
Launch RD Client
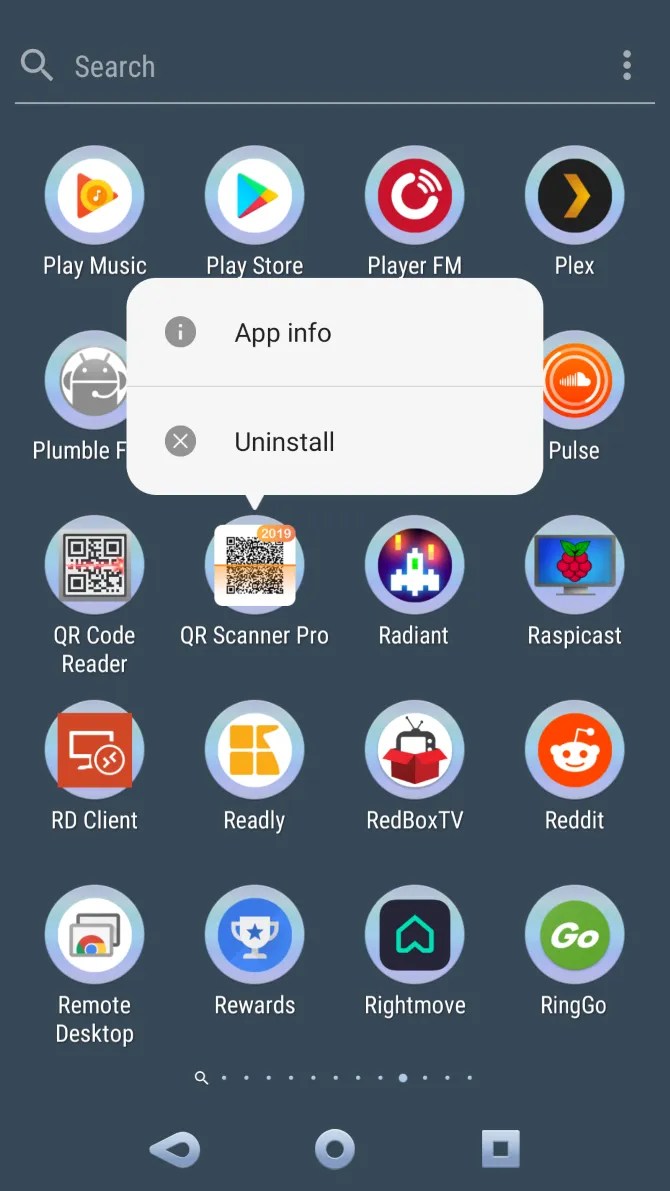tap(95, 751)
